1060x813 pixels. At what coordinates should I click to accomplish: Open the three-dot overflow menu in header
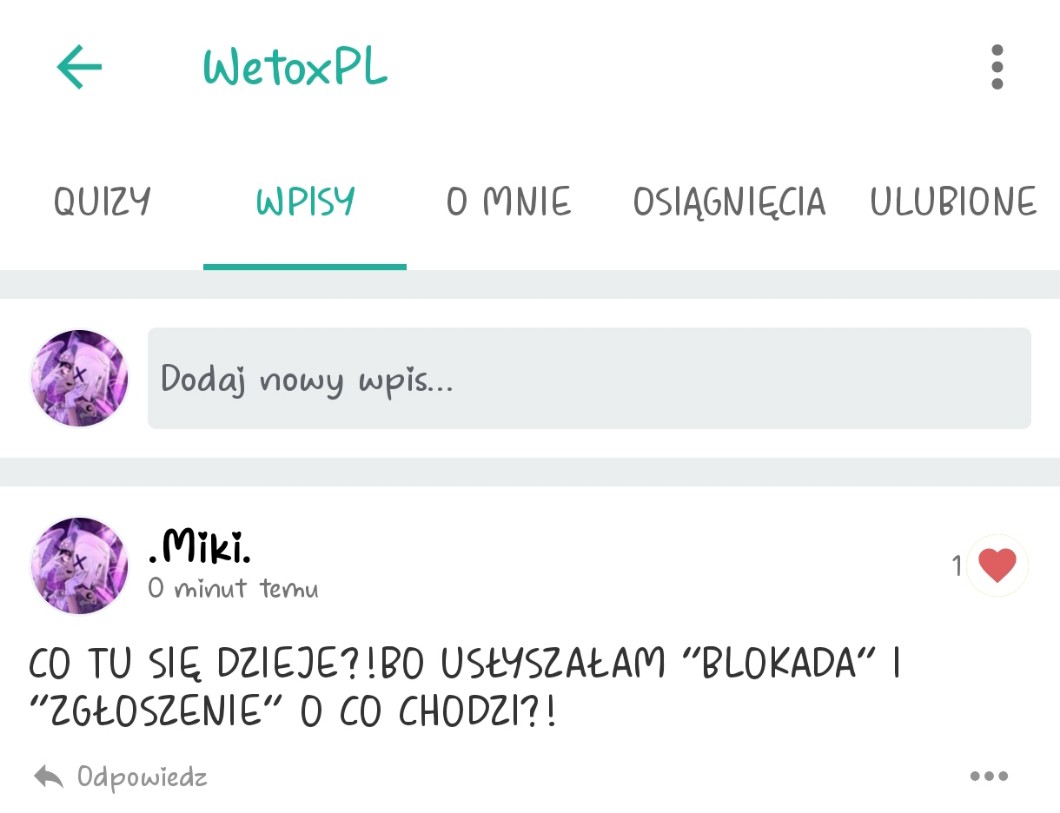click(x=996, y=67)
